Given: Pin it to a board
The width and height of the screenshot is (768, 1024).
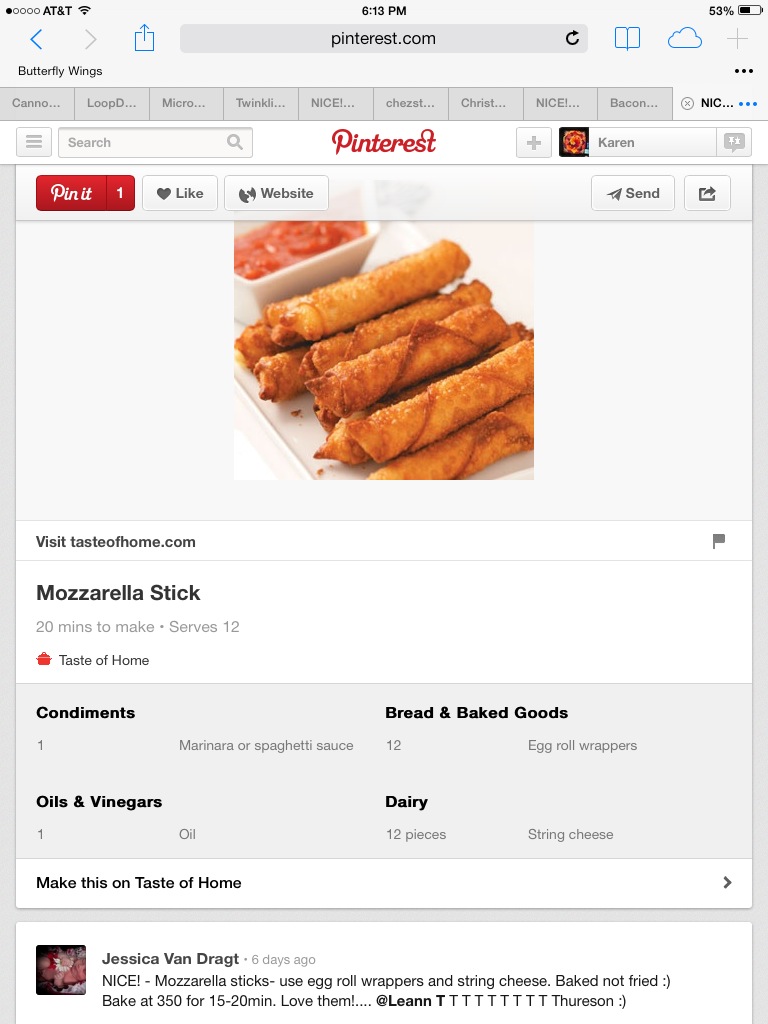Looking at the screenshot, I should click(72, 193).
